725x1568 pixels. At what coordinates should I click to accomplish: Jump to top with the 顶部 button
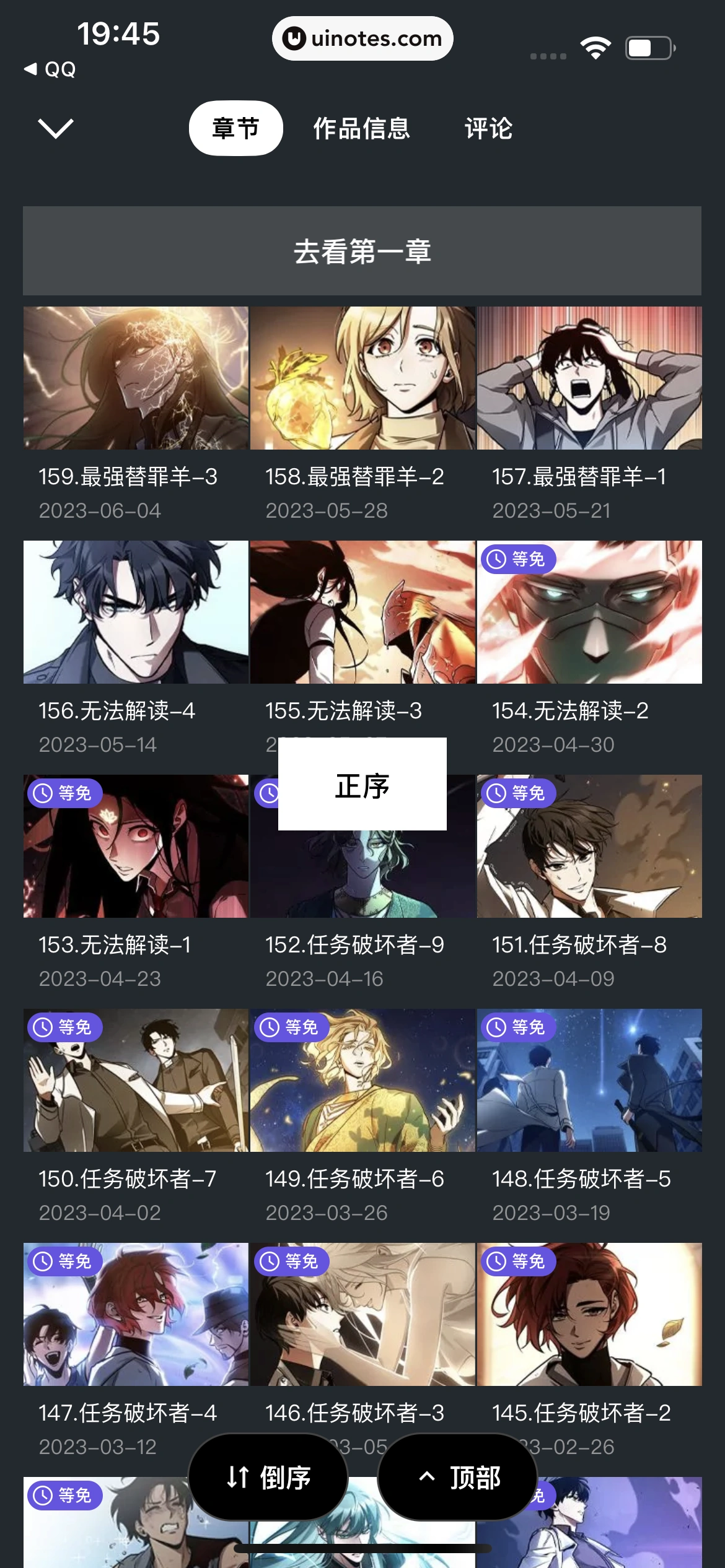point(458,1477)
